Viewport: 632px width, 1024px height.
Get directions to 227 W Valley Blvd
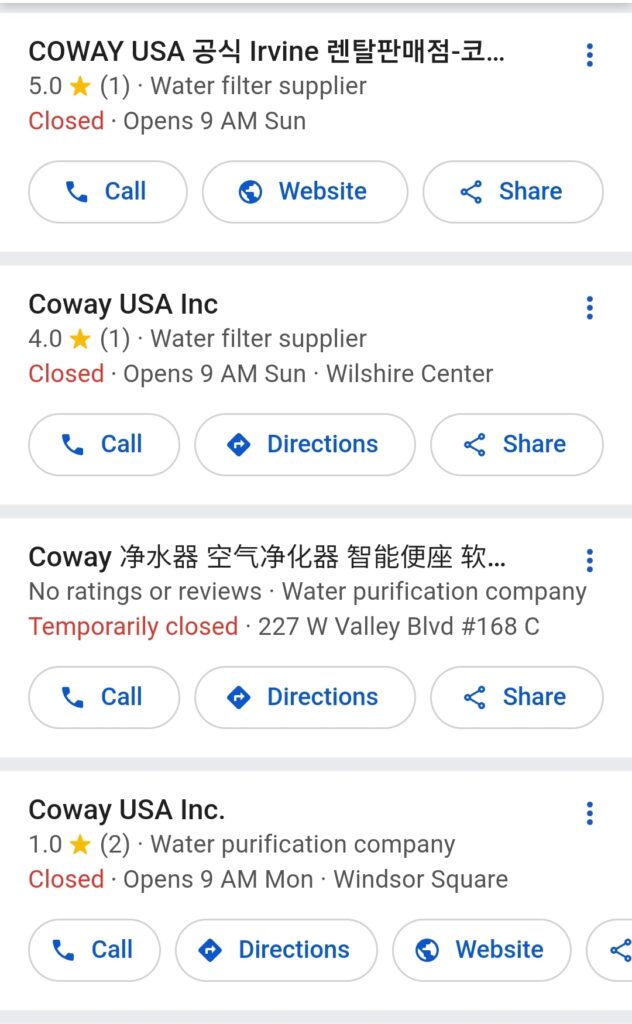304,698
